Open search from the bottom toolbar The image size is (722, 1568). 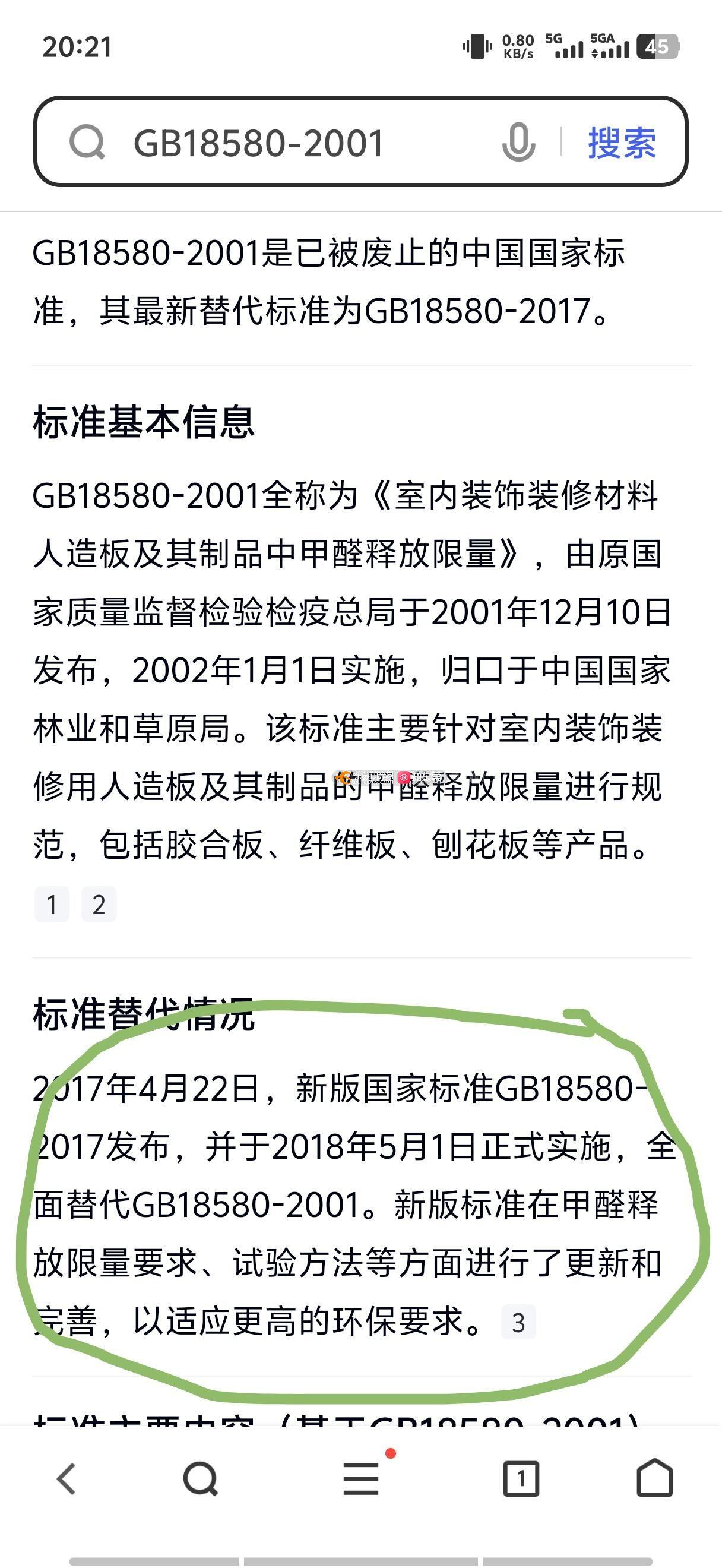(200, 1478)
